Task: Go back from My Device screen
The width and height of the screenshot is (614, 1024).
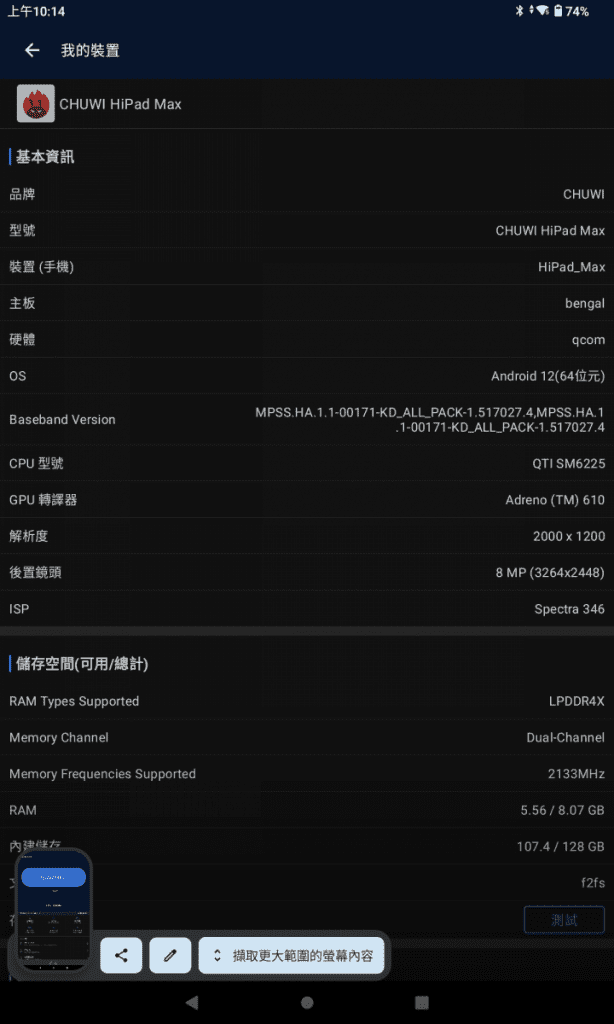Action: (32, 50)
